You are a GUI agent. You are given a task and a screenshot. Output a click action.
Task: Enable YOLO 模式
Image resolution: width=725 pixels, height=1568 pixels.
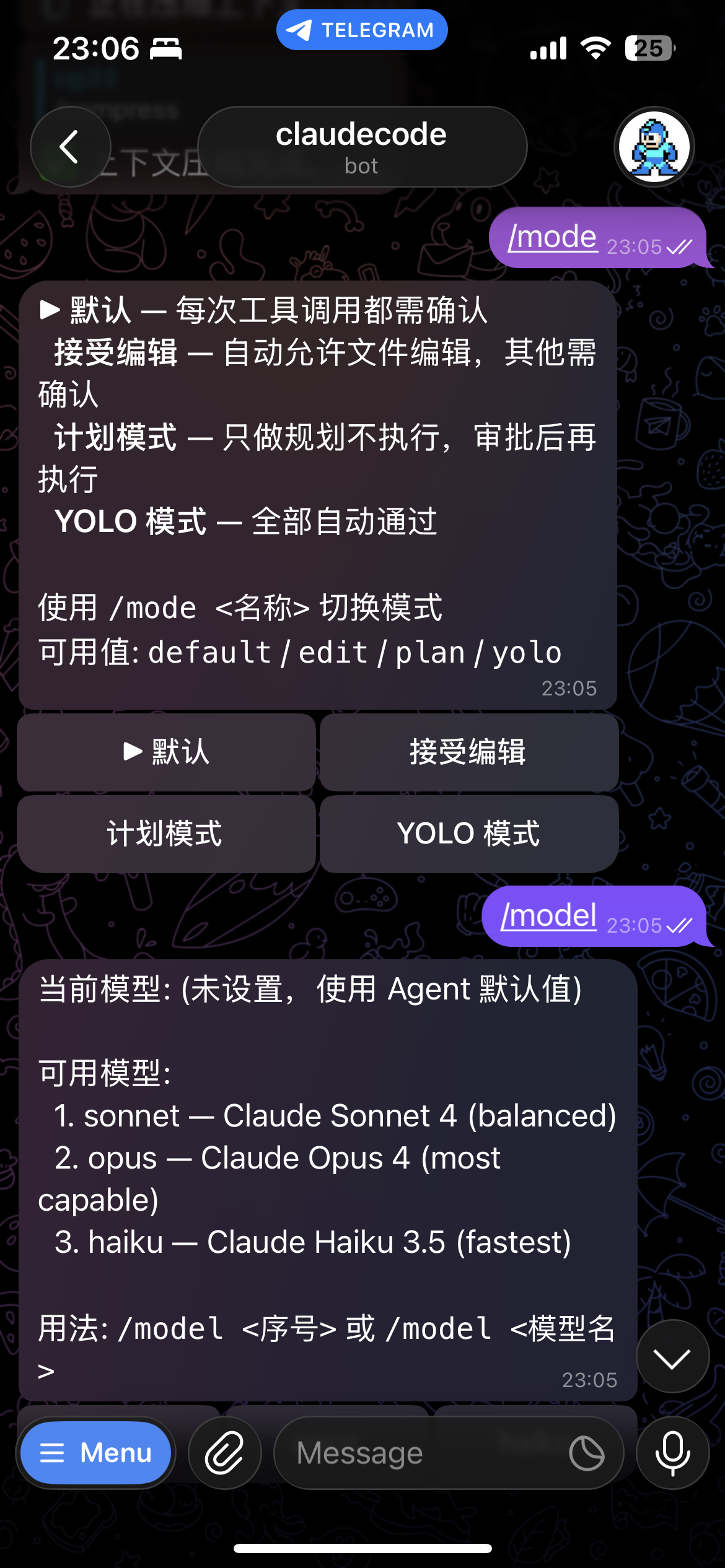pos(468,834)
